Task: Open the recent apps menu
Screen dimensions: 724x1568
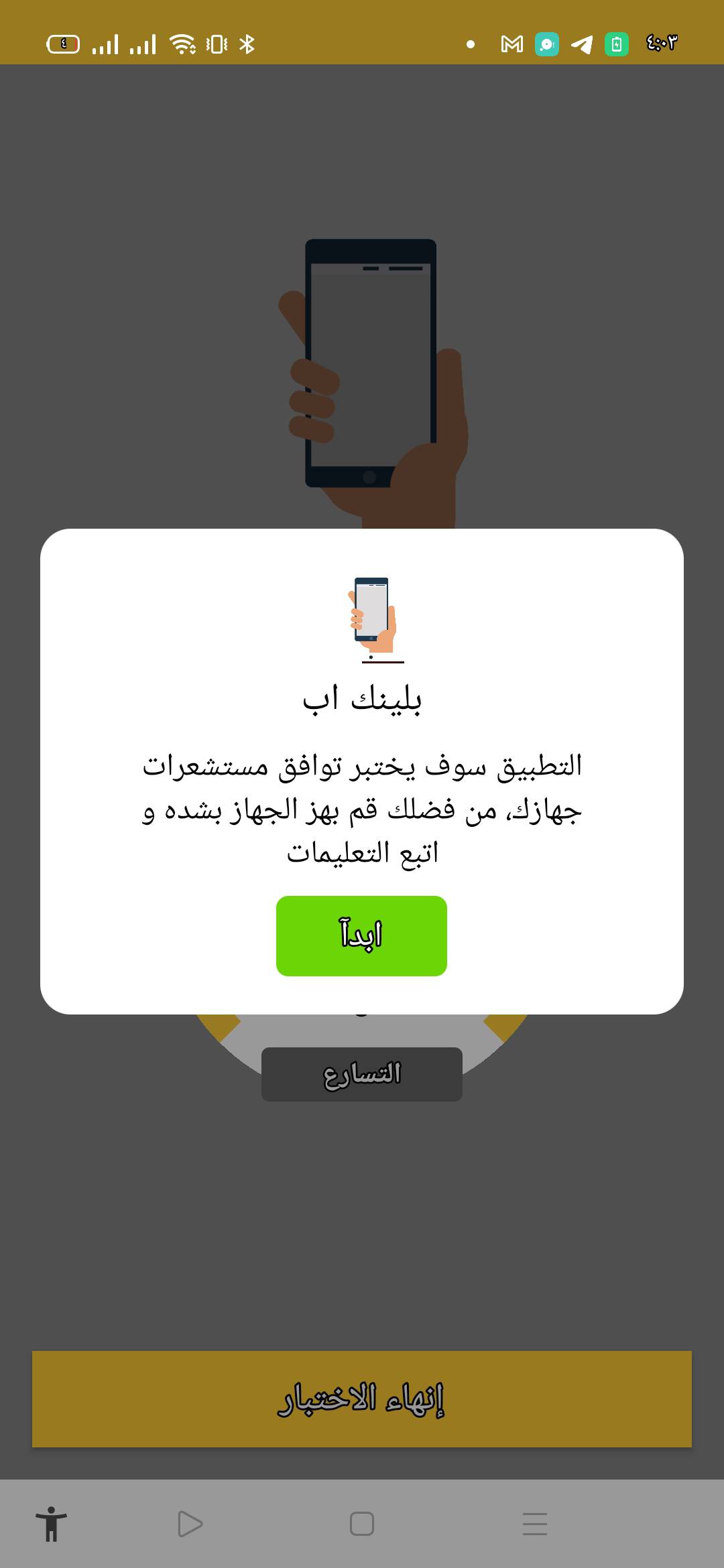Action: pyautogui.click(x=535, y=1524)
